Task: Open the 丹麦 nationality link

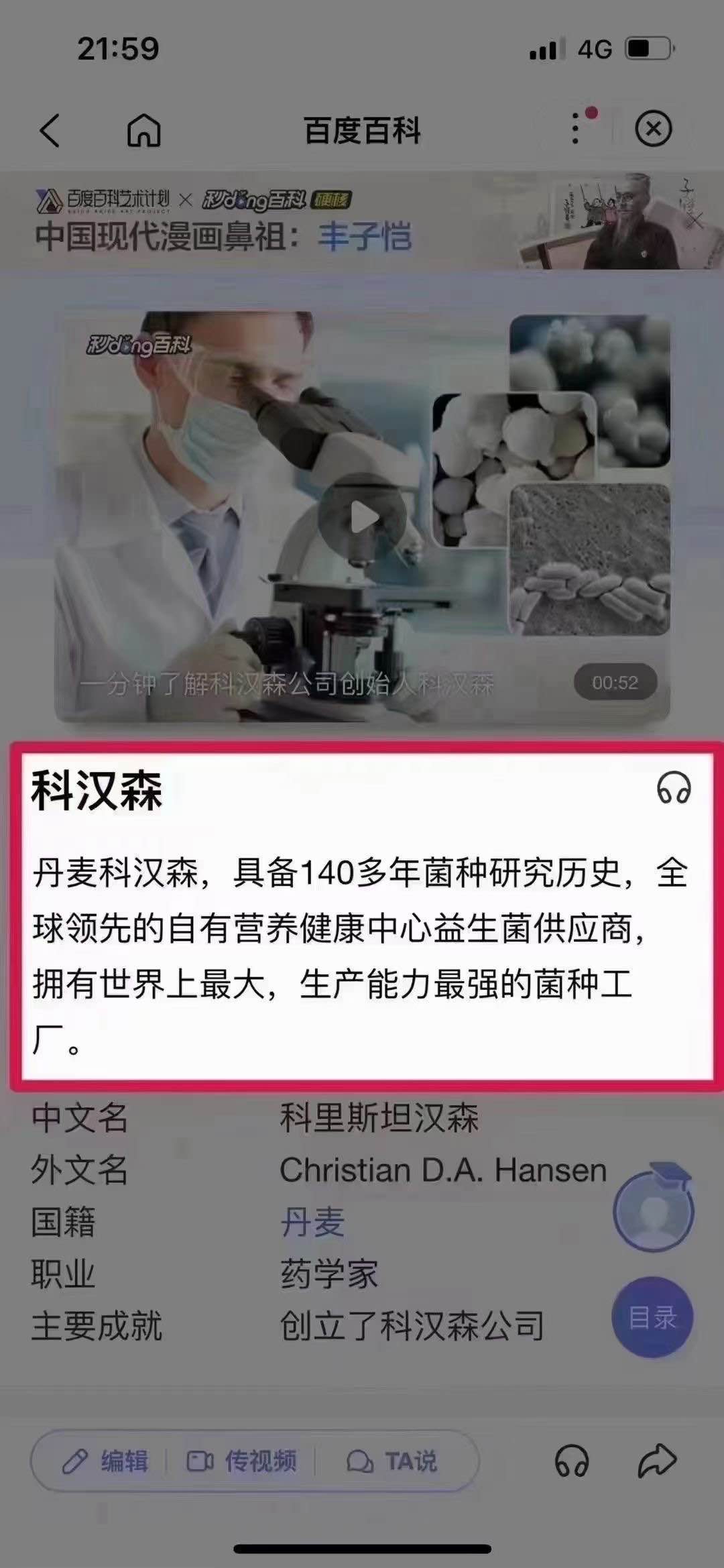Action: [312, 1221]
